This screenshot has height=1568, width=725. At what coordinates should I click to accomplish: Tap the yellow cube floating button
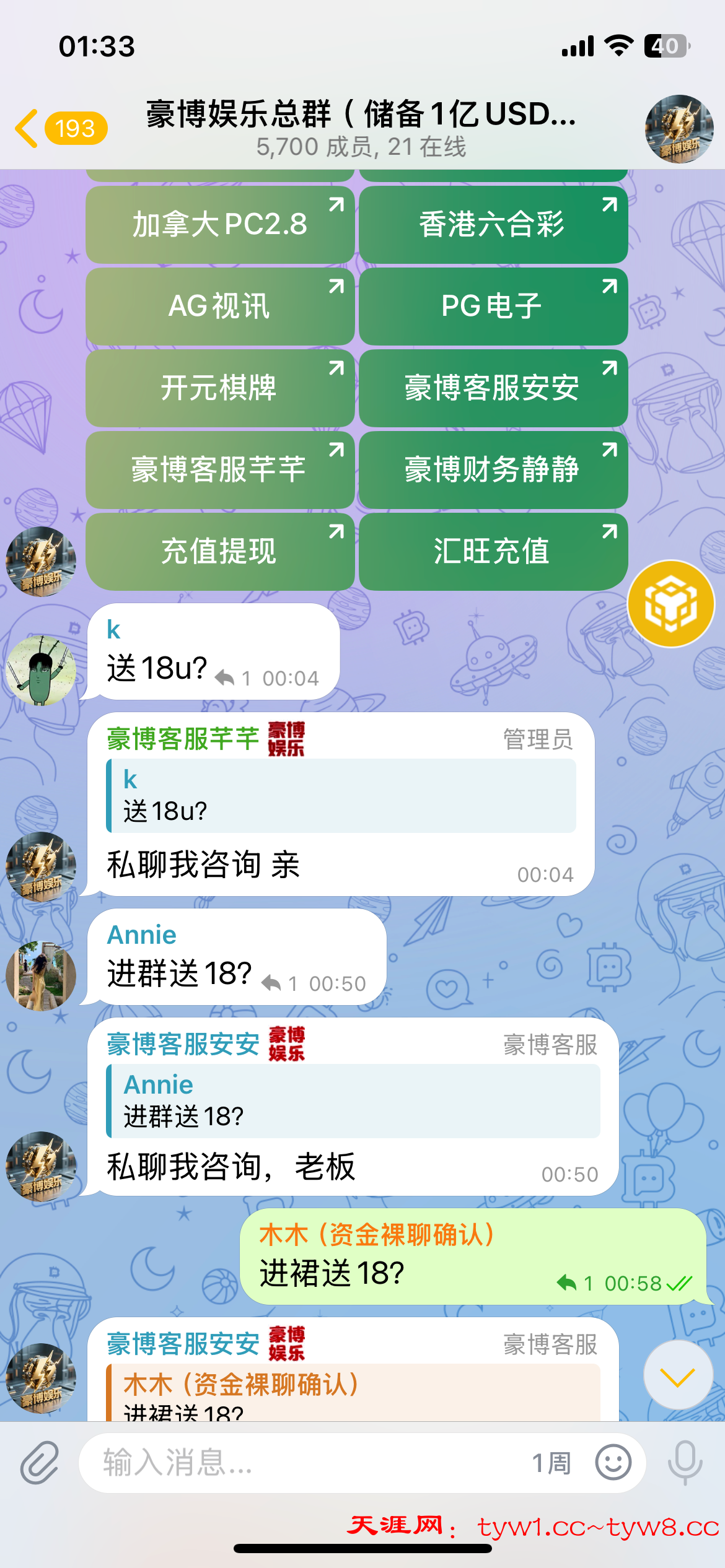[x=670, y=604]
